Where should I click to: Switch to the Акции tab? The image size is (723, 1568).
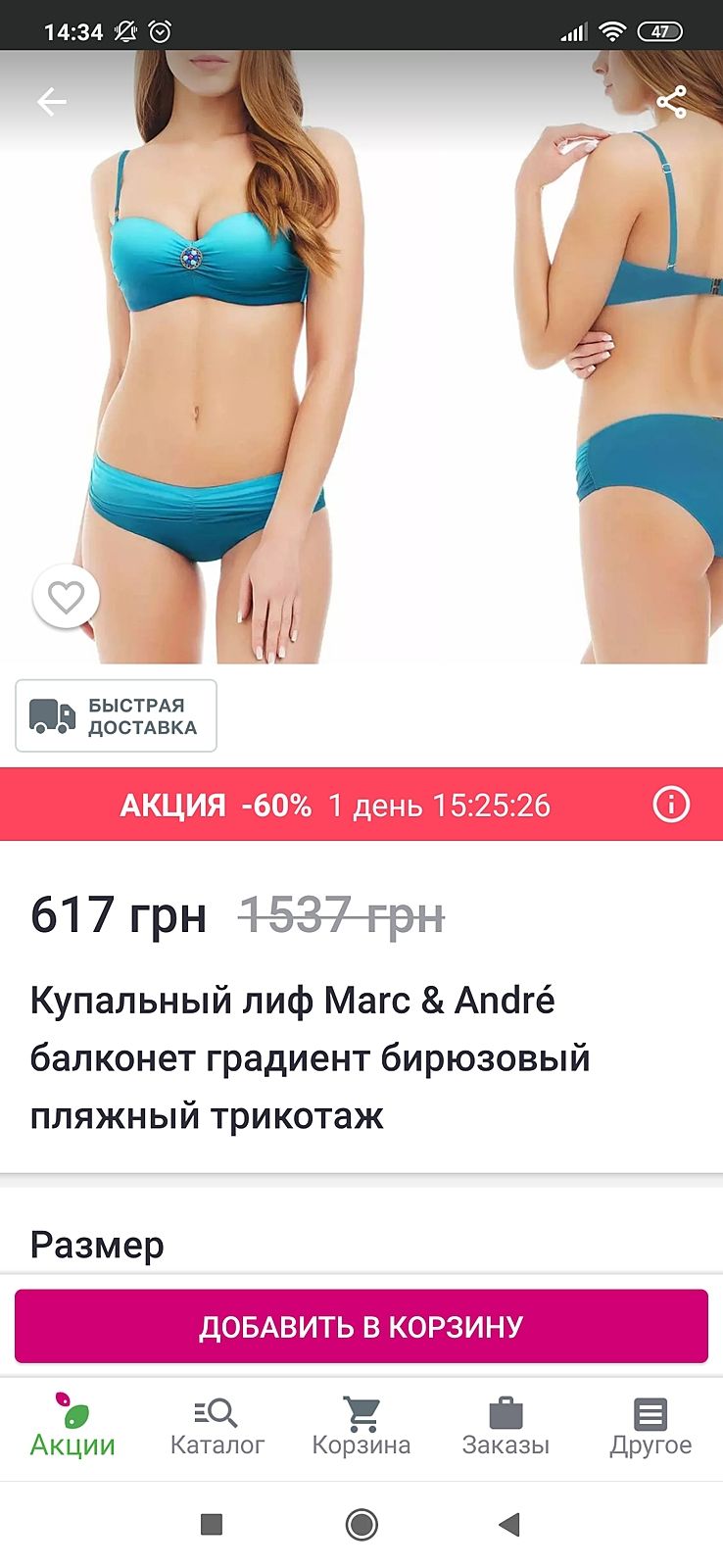[72, 1427]
